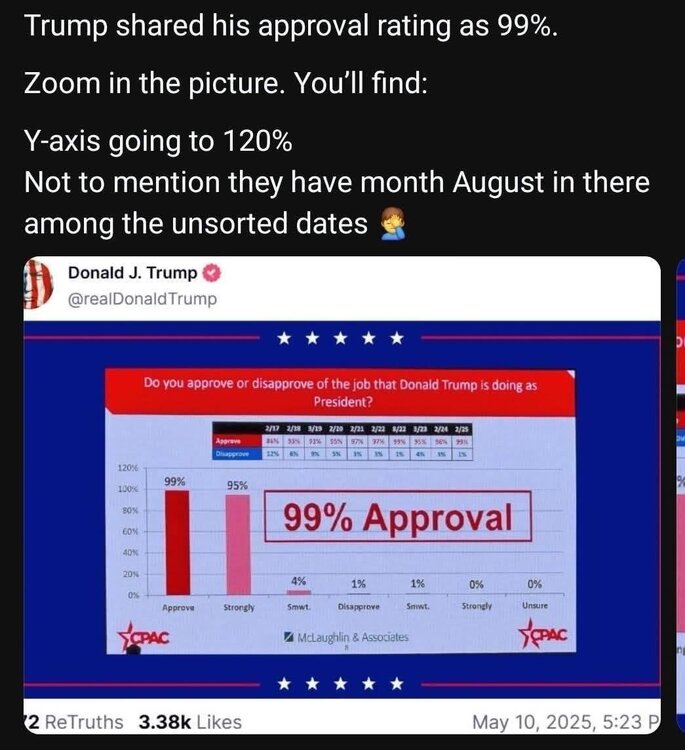Open the second image at the right edge
Viewport: 685px width, 750px height.
click(x=678, y=500)
